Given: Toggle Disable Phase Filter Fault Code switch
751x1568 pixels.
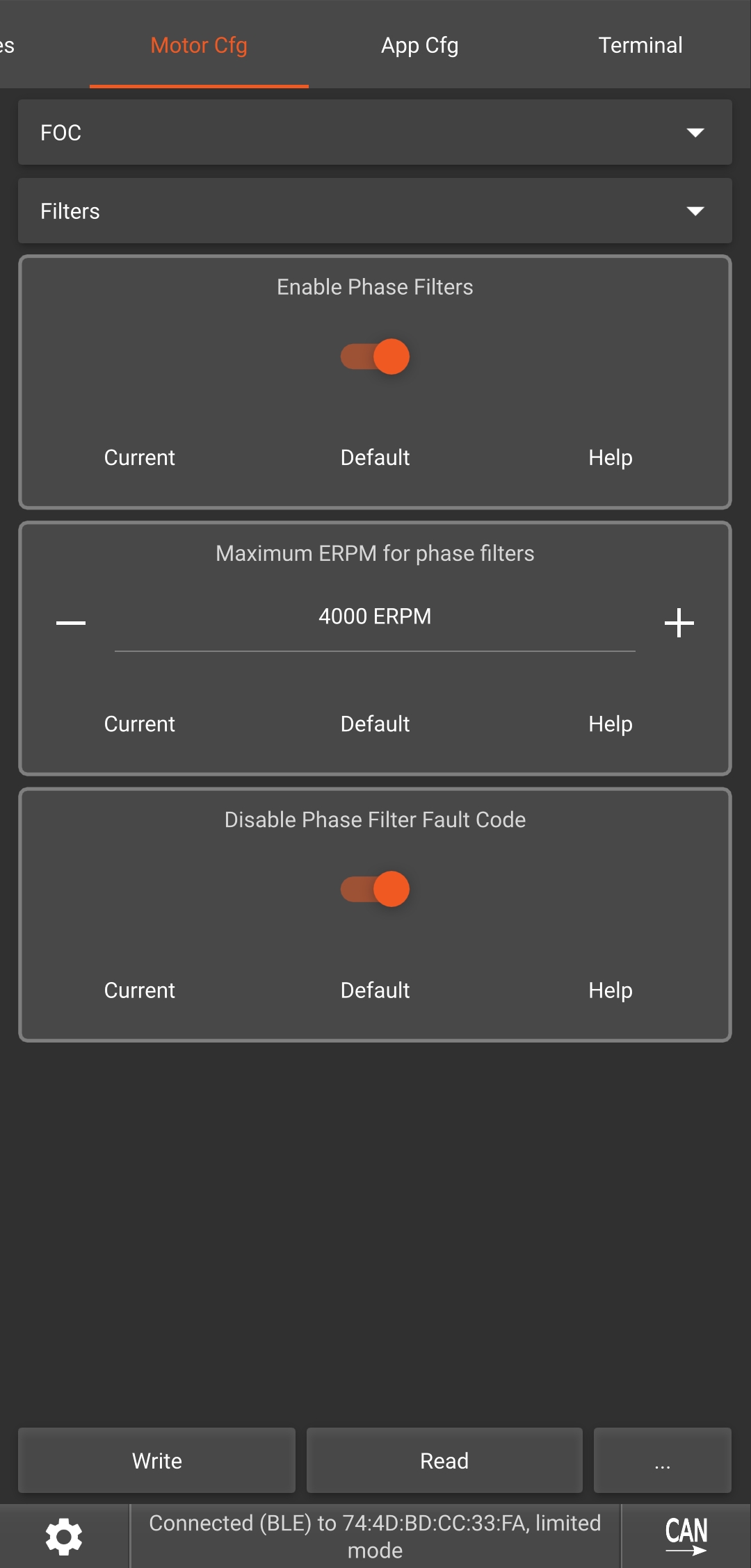Looking at the screenshot, I should click(375, 889).
